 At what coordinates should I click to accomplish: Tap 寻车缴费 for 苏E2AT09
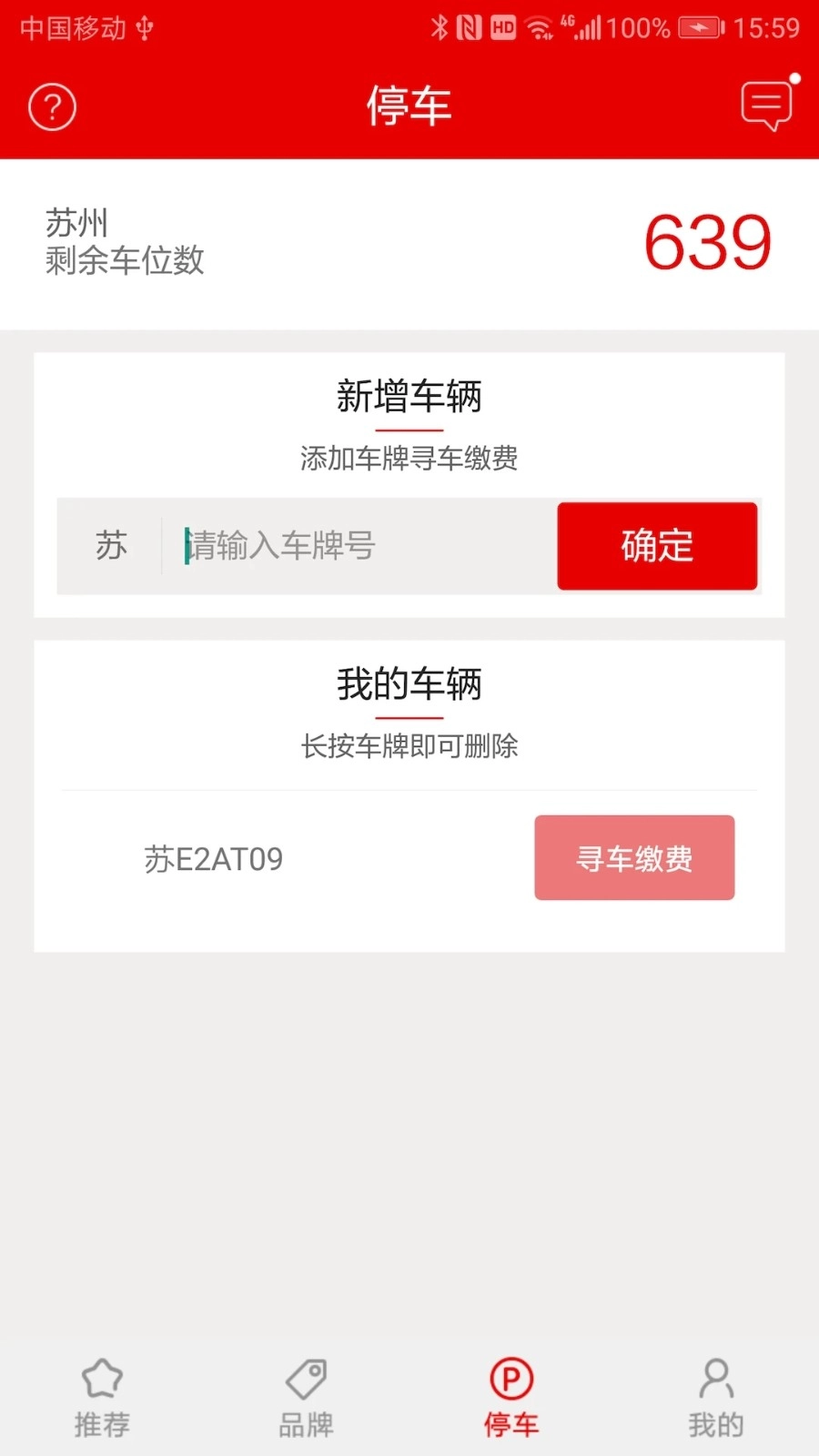click(634, 858)
